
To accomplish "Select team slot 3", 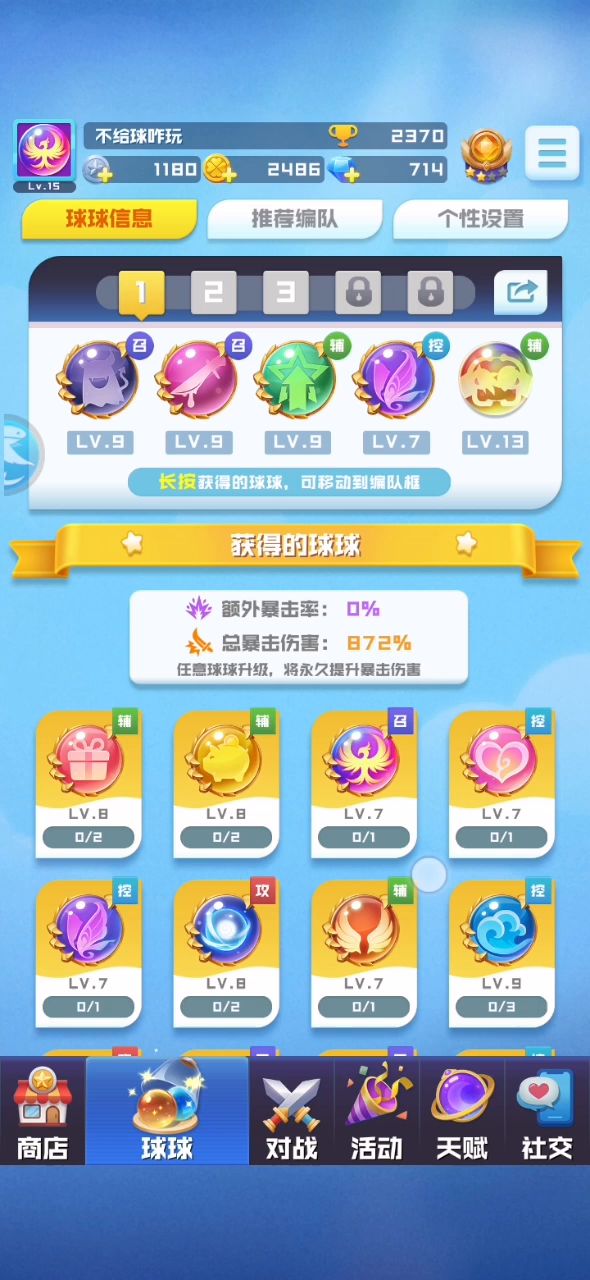I will coord(286,292).
